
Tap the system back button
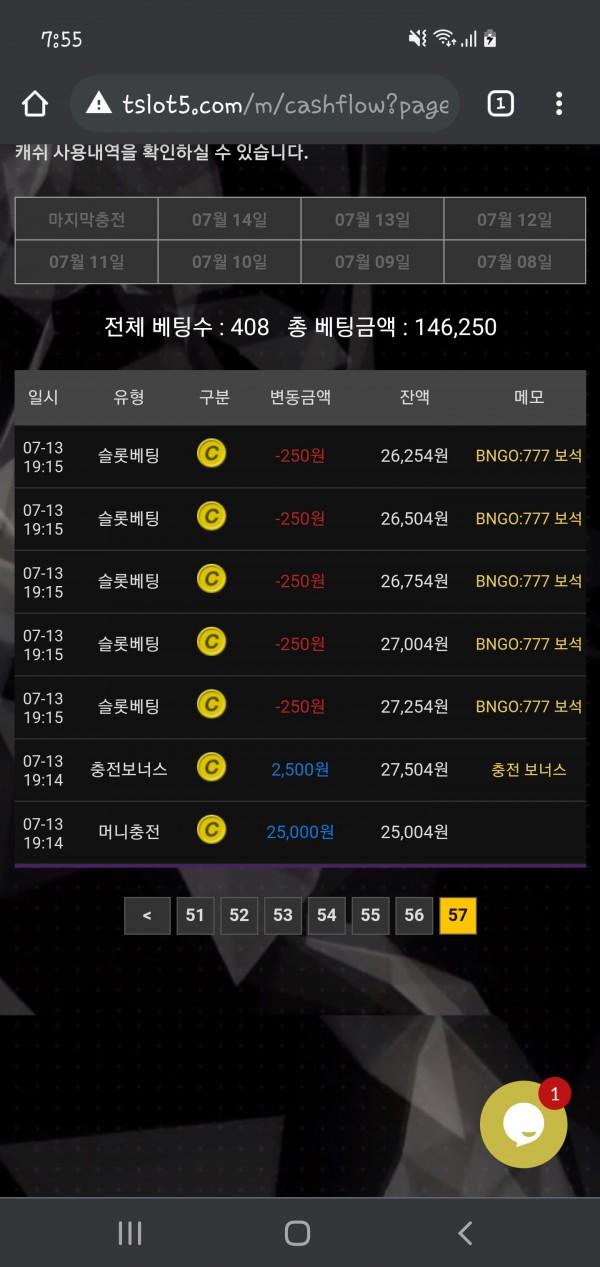pyautogui.click(x=465, y=1233)
